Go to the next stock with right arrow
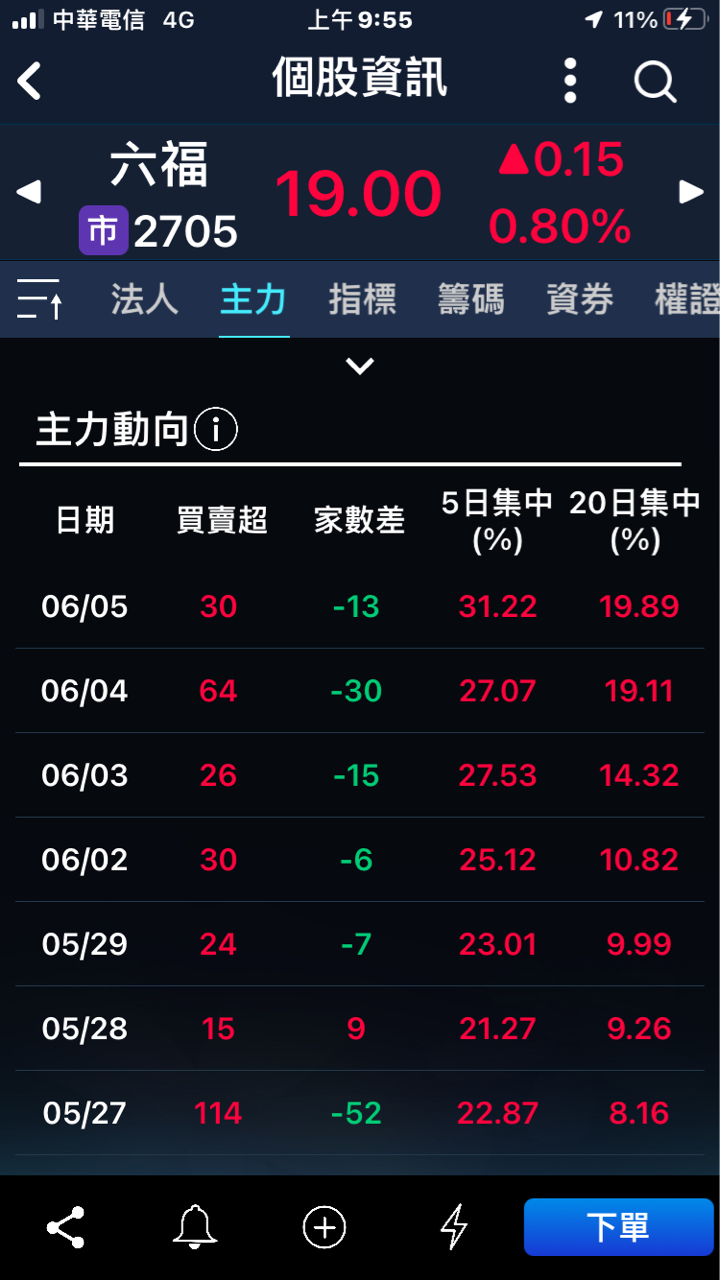Image resolution: width=720 pixels, height=1280 pixels. pos(691,191)
